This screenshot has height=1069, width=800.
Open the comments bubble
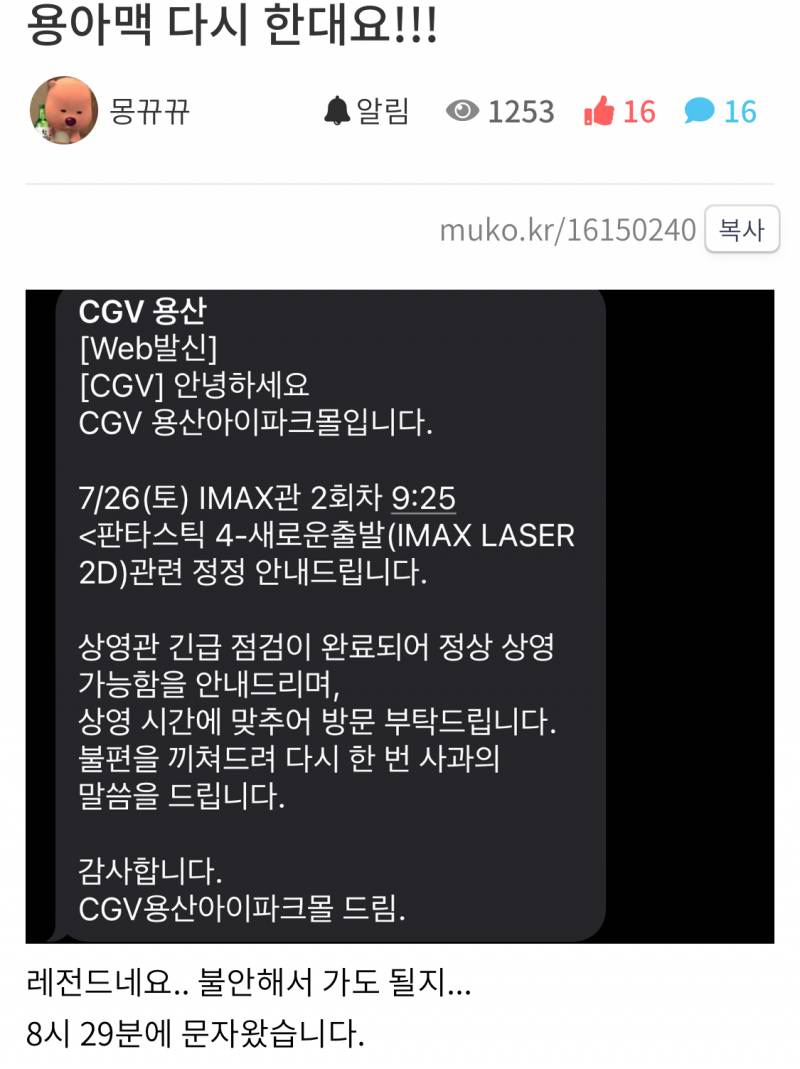click(x=700, y=111)
